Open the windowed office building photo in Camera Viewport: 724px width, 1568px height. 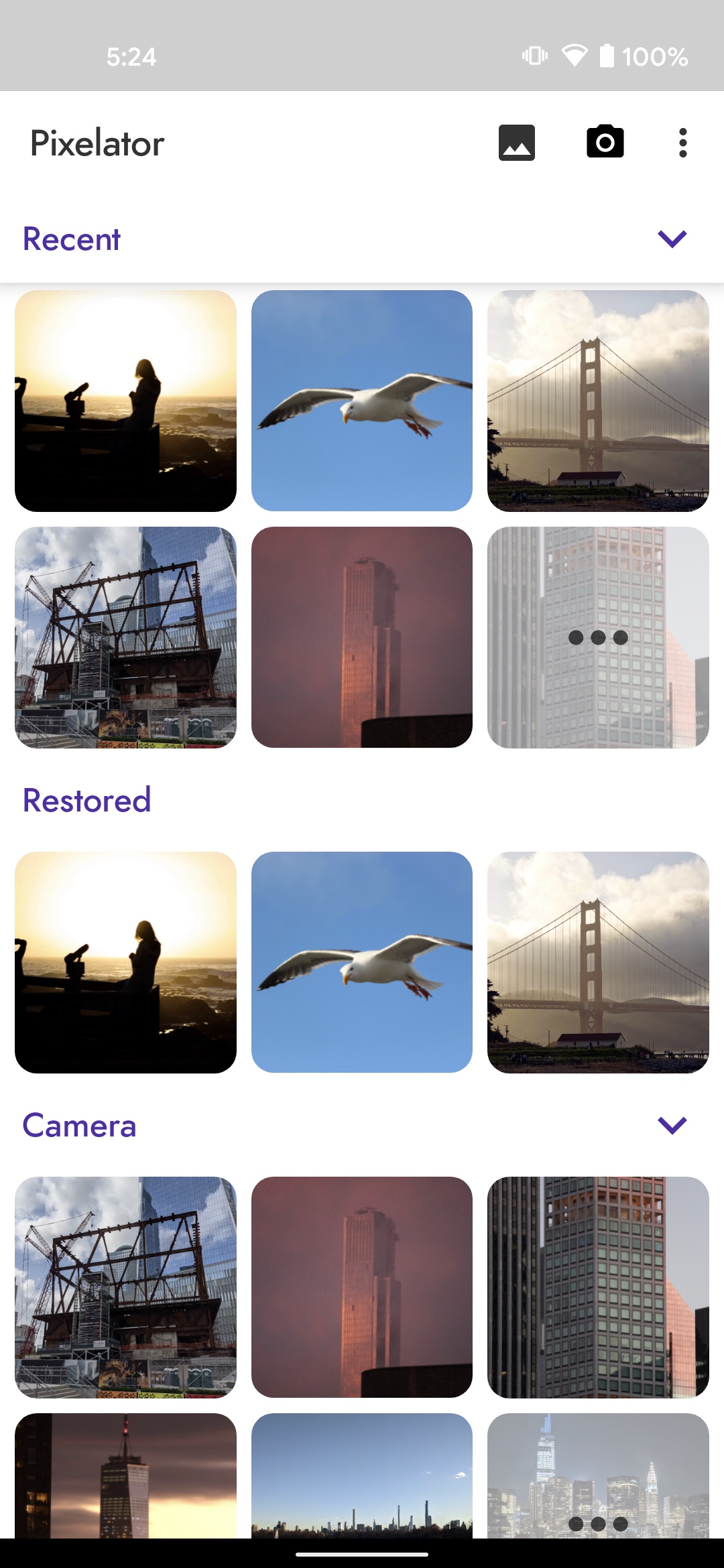pyautogui.click(x=598, y=1287)
